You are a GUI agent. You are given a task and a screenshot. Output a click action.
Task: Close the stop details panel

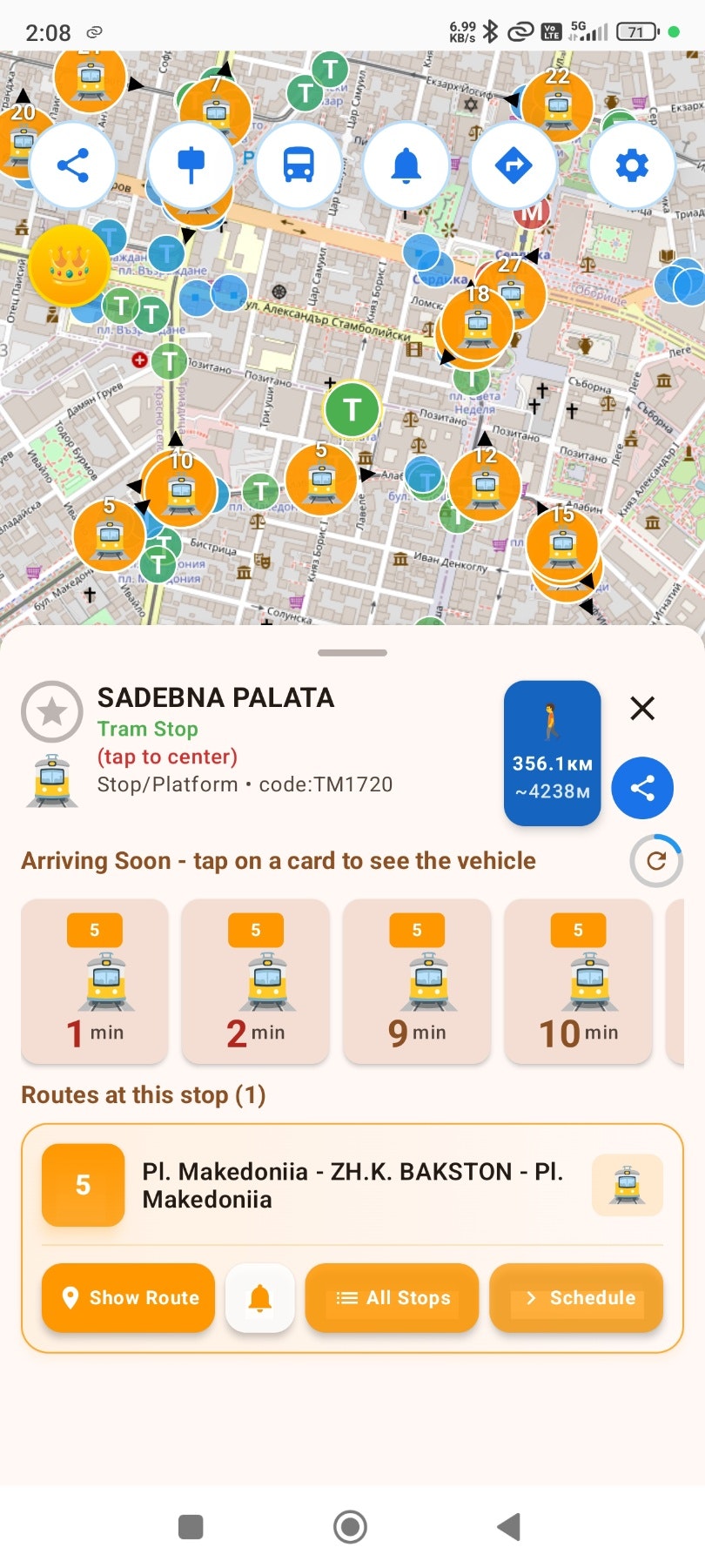[642, 709]
